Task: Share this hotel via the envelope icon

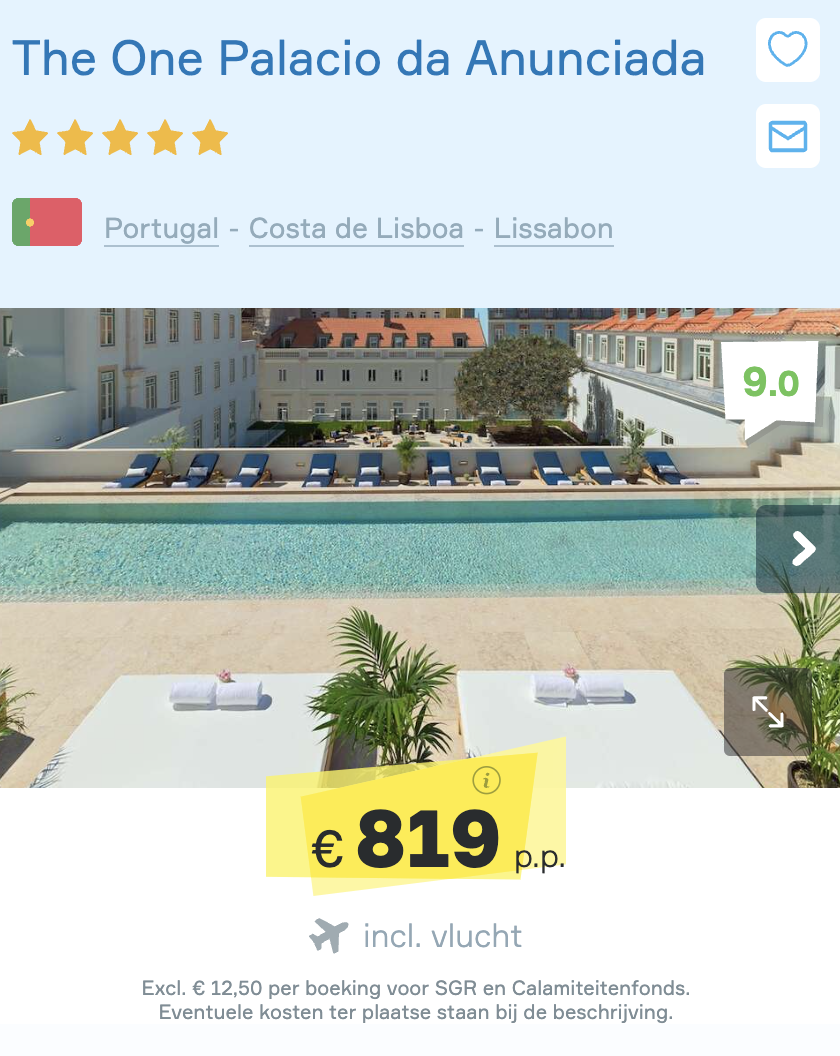Action: (x=787, y=136)
